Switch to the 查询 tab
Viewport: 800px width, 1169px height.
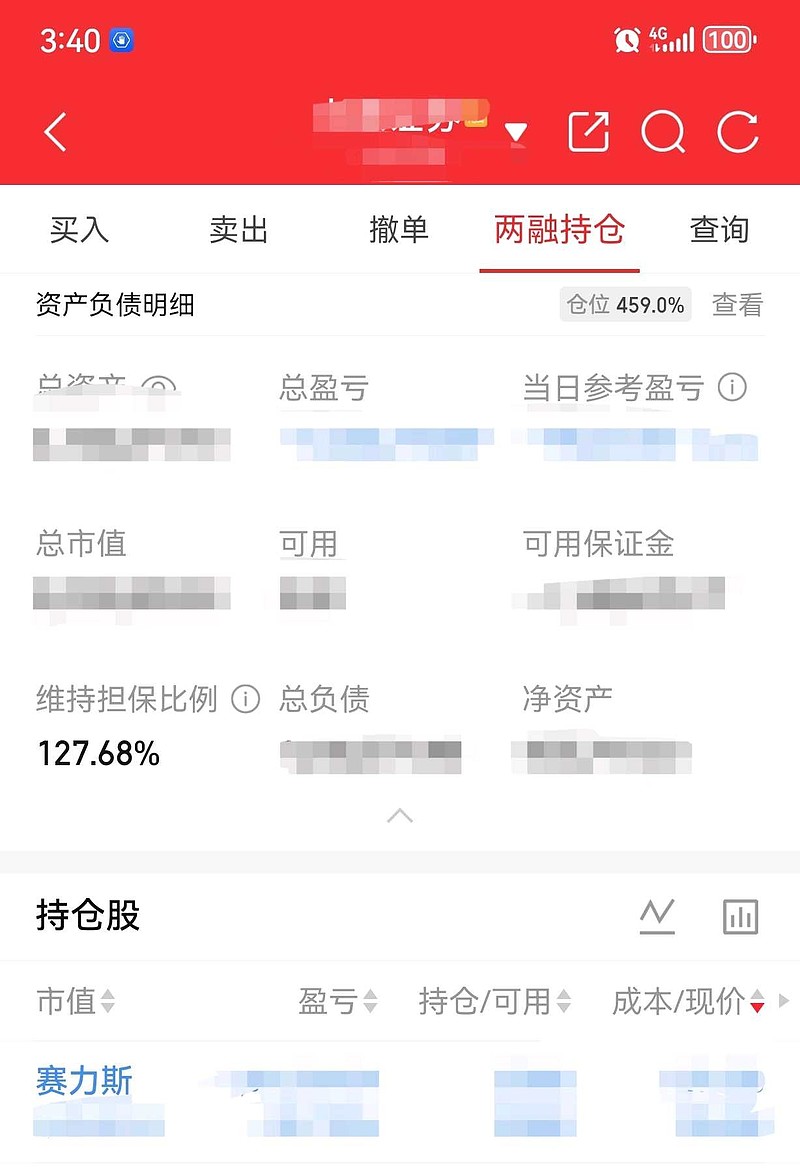[x=718, y=229]
